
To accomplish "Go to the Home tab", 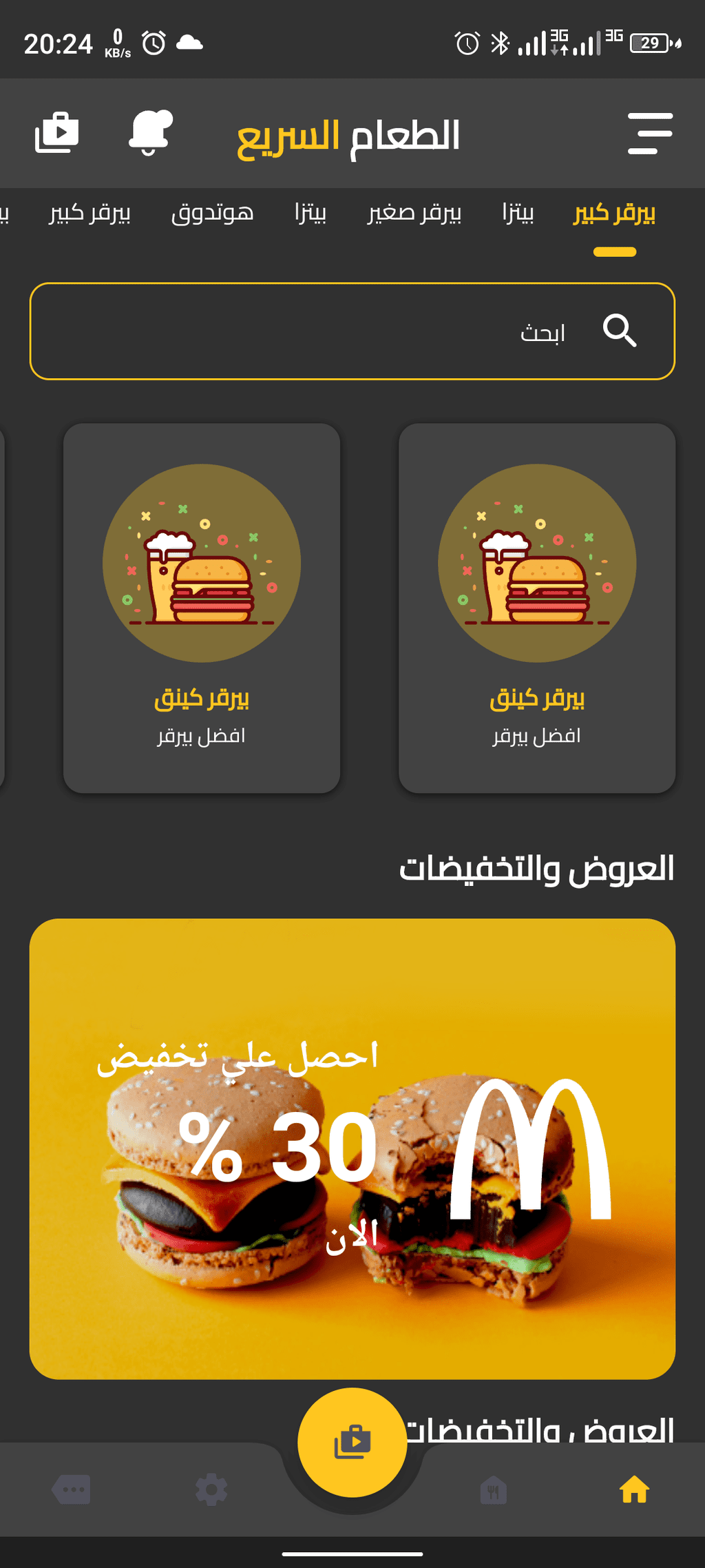I will point(634,1489).
